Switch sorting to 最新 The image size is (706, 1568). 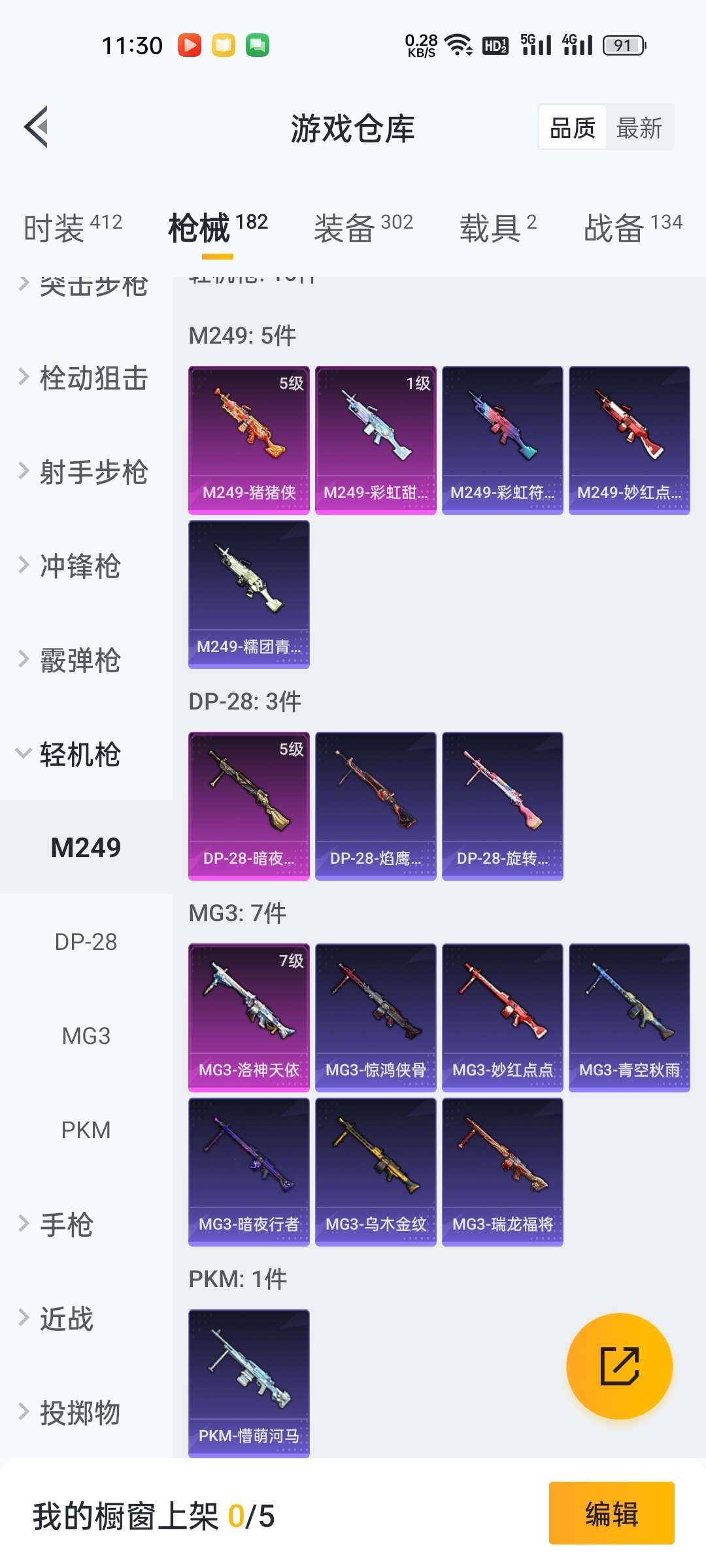pyautogui.click(x=639, y=127)
